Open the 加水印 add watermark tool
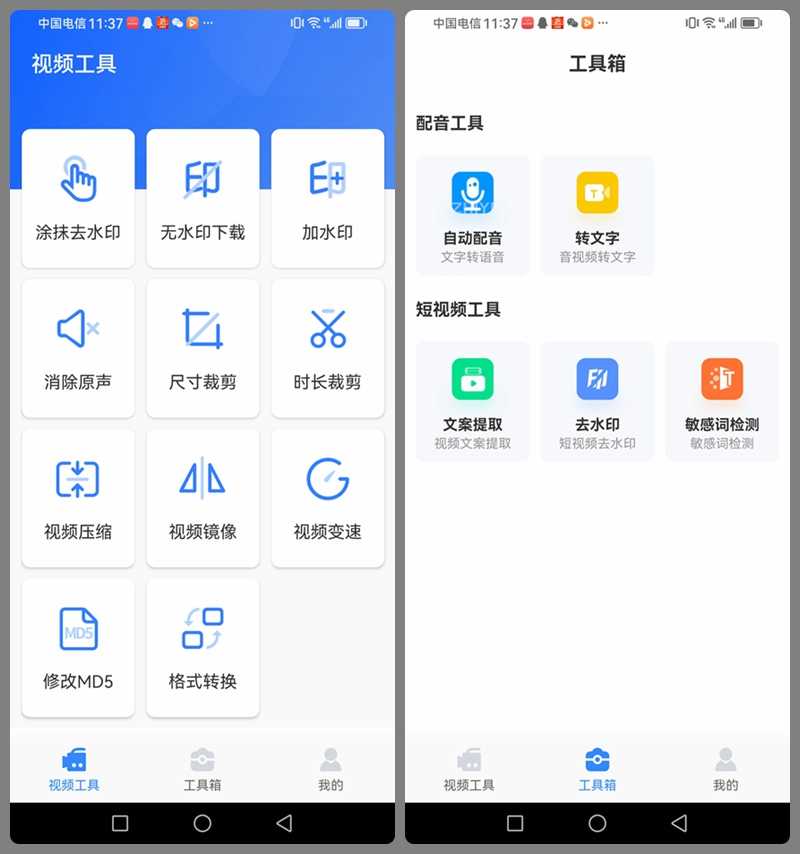Viewport: 800px width, 854px height. tap(328, 197)
